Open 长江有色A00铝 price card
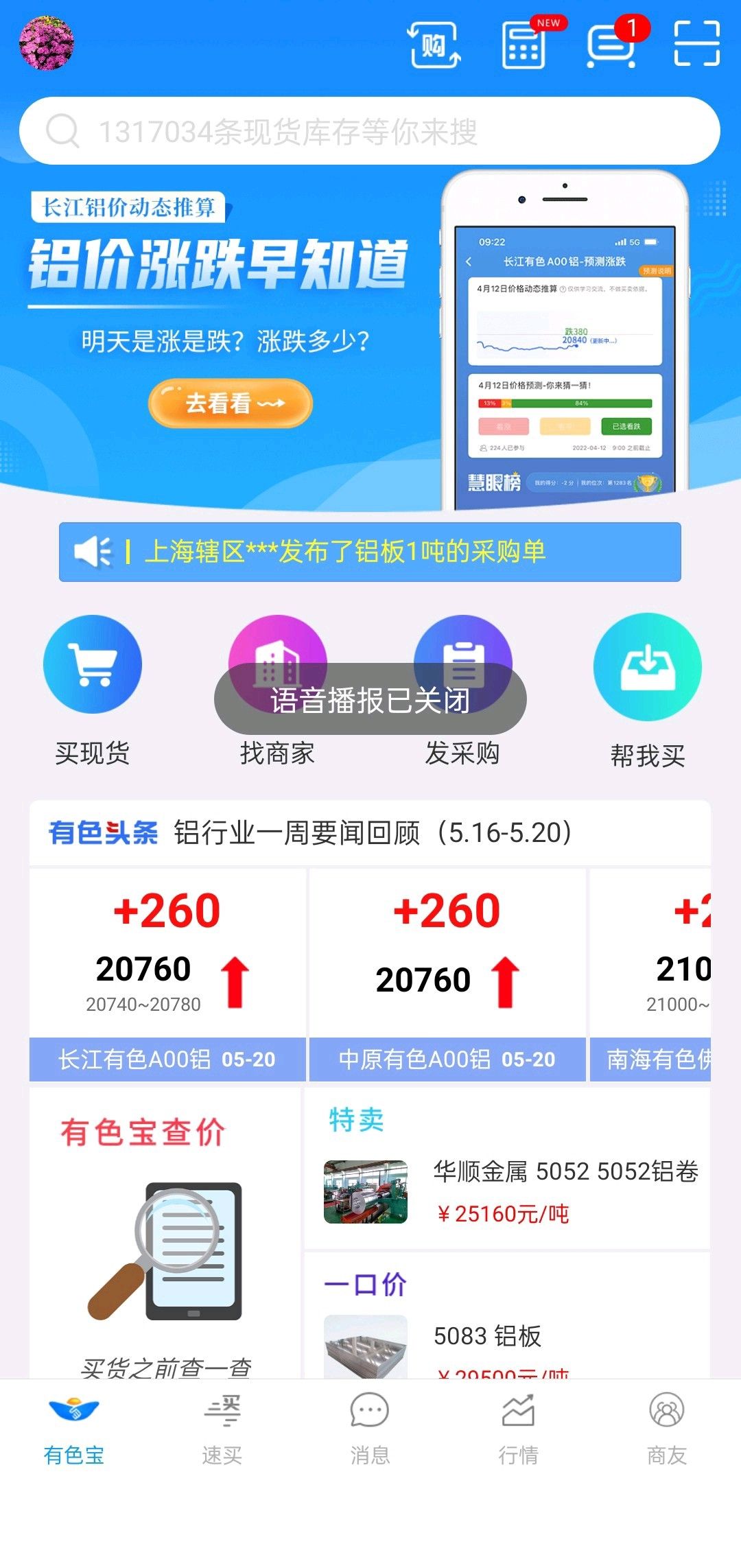Viewport: 741px width, 1568px height. coord(167,974)
